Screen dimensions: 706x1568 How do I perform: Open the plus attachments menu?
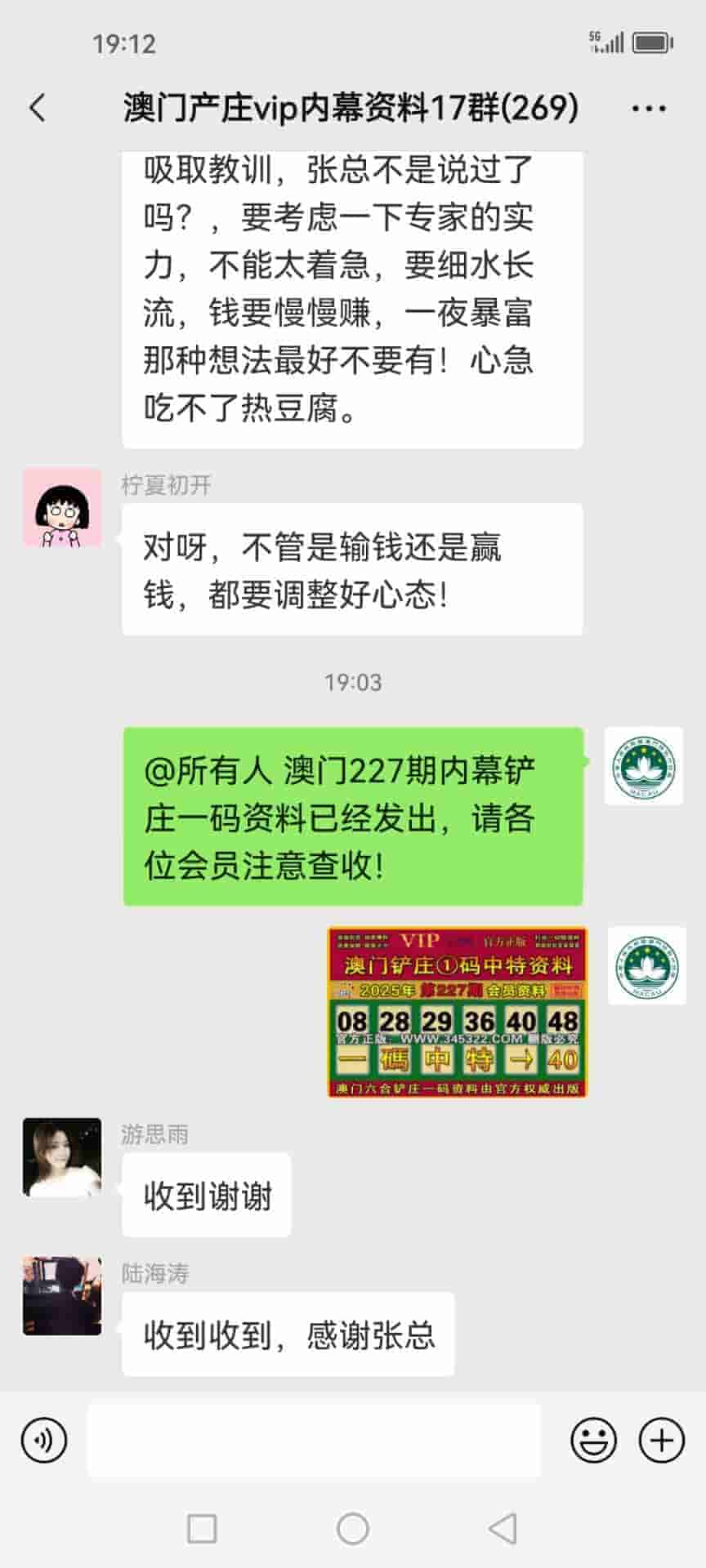pos(661,1441)
